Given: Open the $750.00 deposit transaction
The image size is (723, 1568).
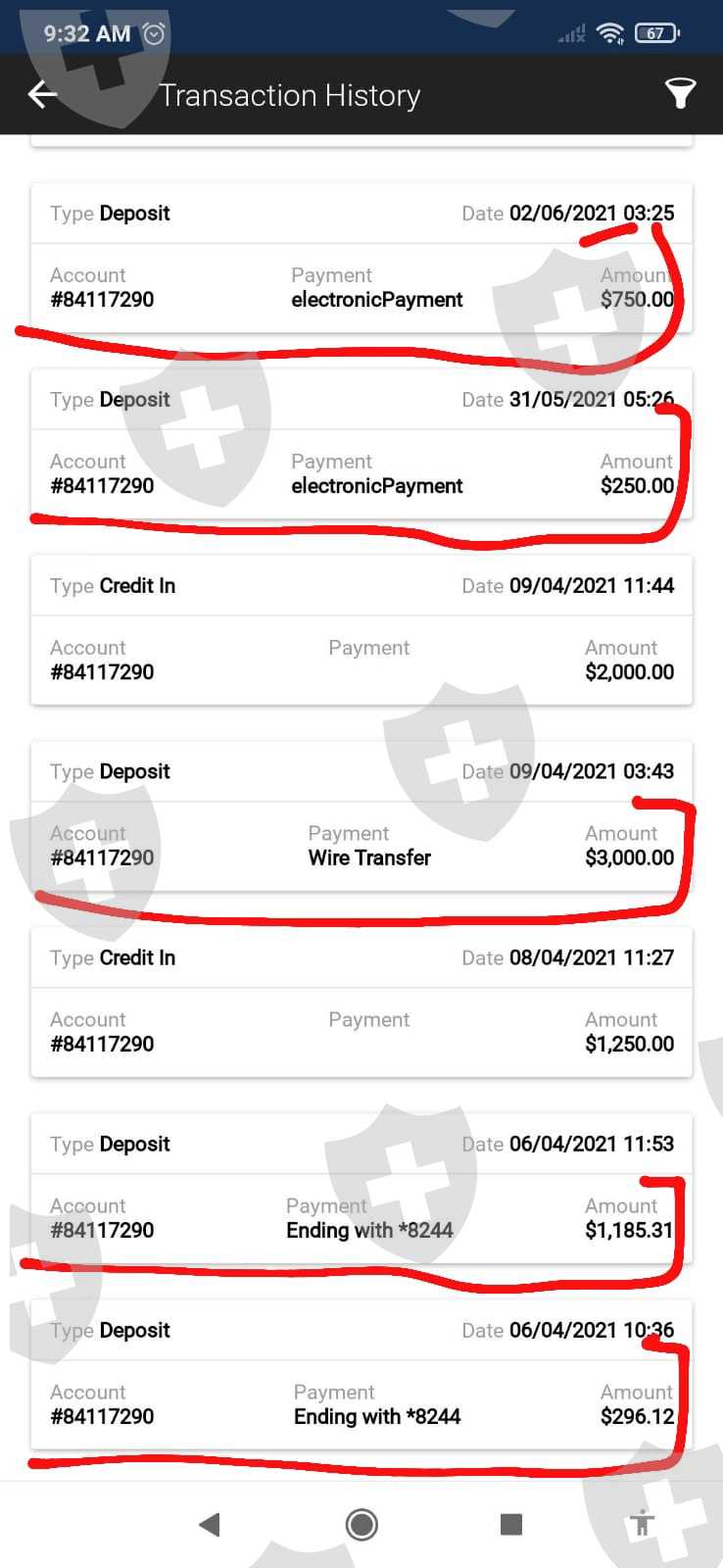Looking at the screenshot, I should click(361, 258).
